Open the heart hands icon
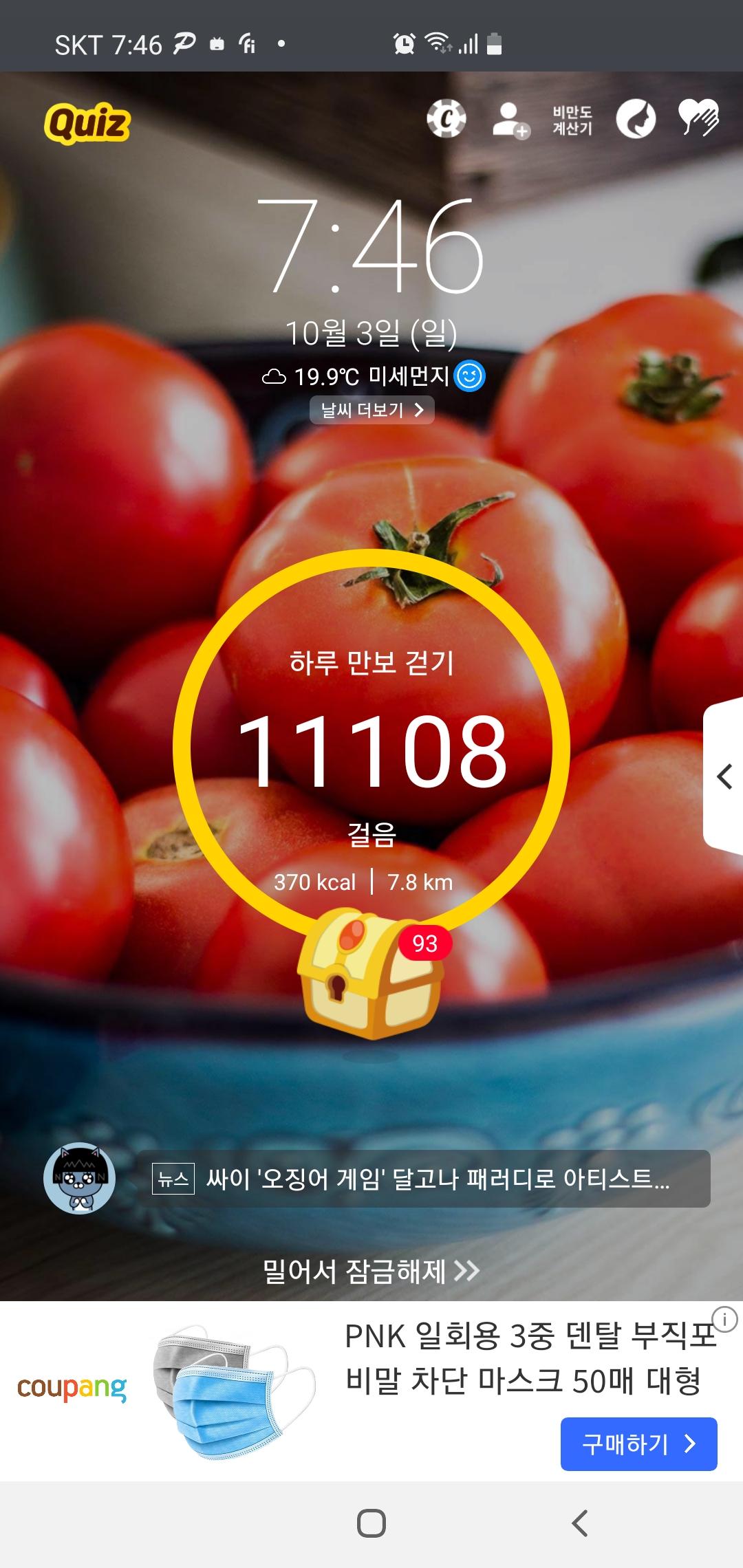This screenshot has height=1568, width=743. point(698,118)
